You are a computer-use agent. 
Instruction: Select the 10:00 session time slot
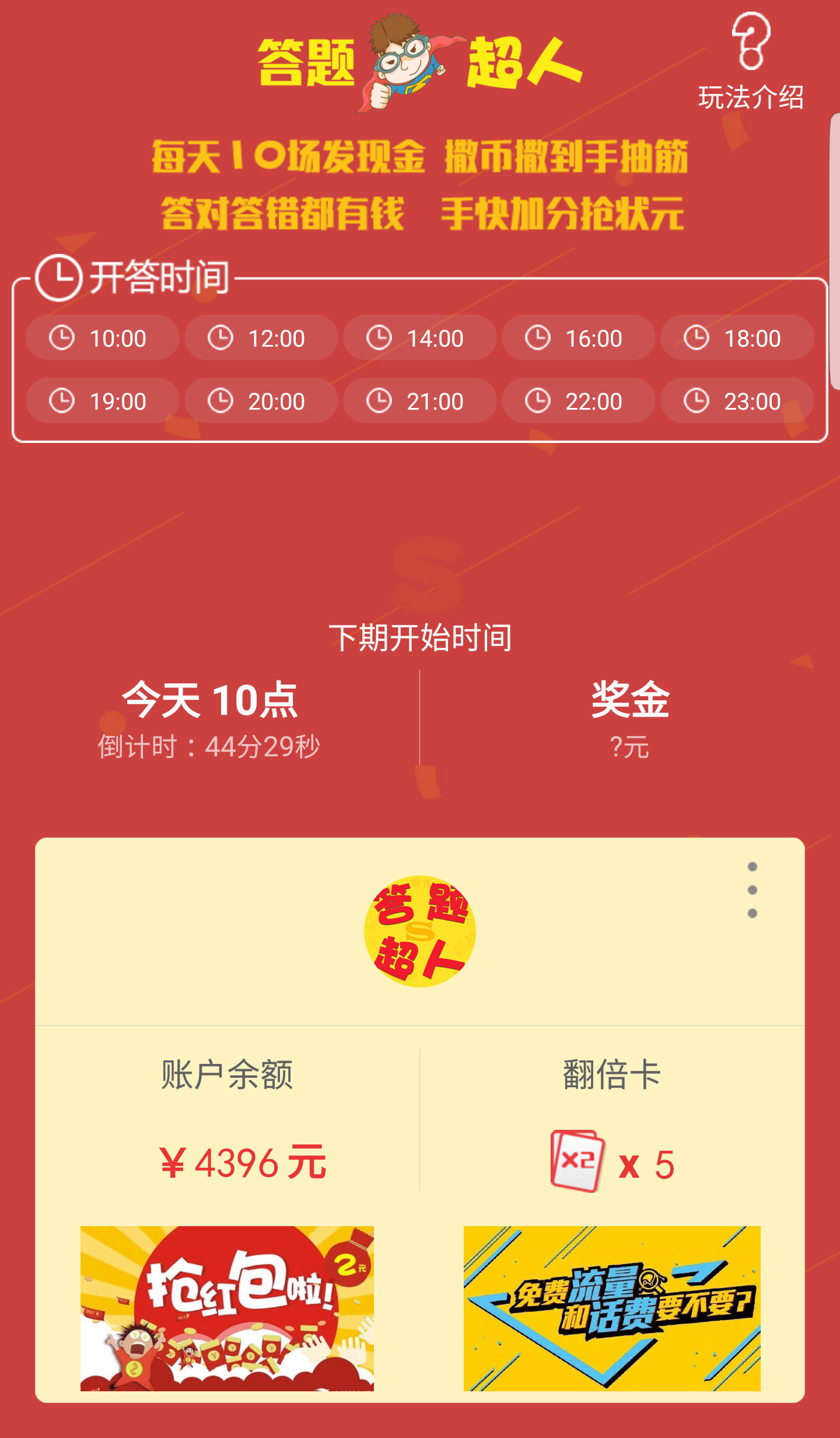tap(102, 337)
